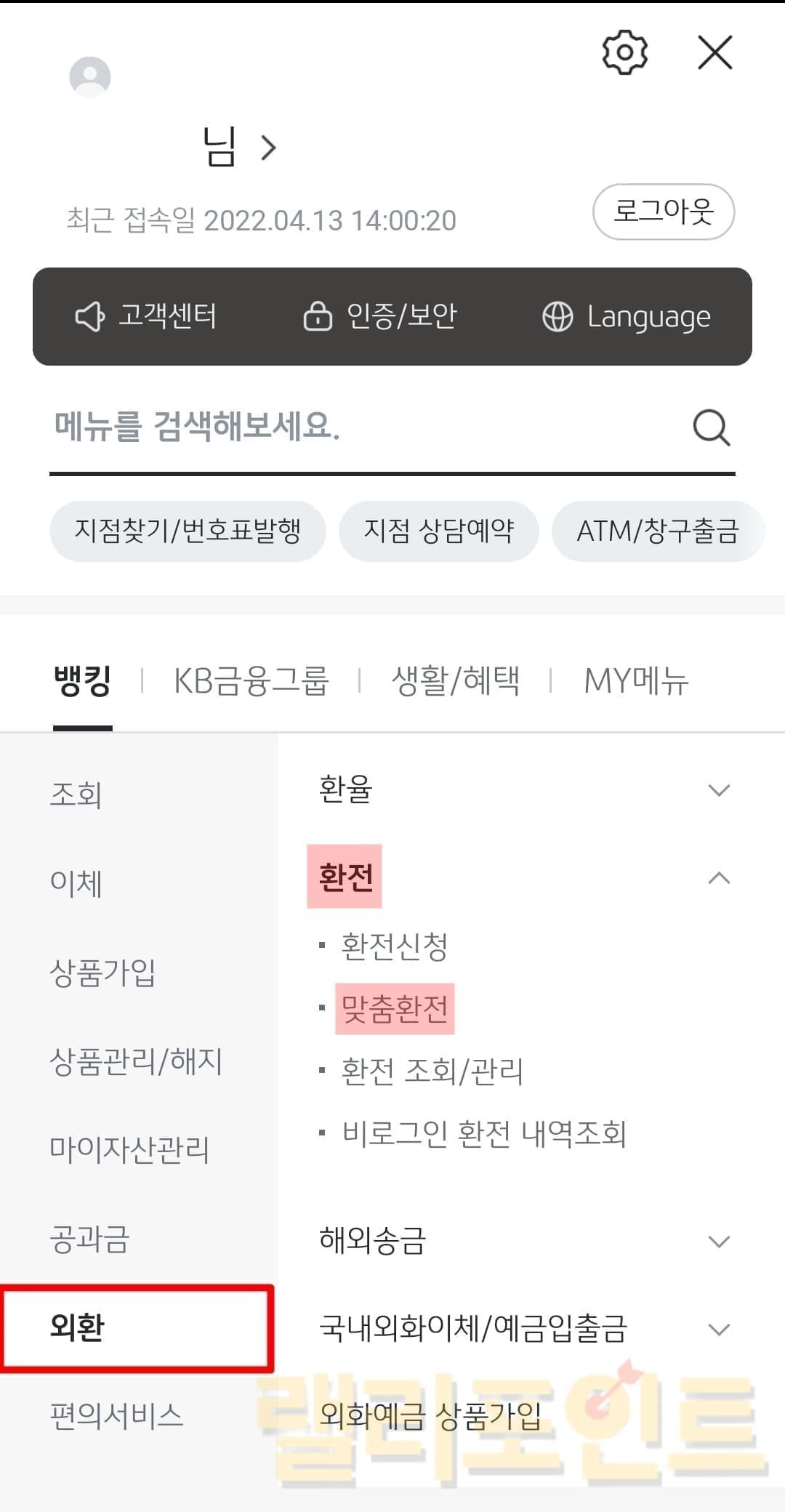Switch to MY메뉴 tab
Screen dimensions: 785x1512
coord(636,681)
